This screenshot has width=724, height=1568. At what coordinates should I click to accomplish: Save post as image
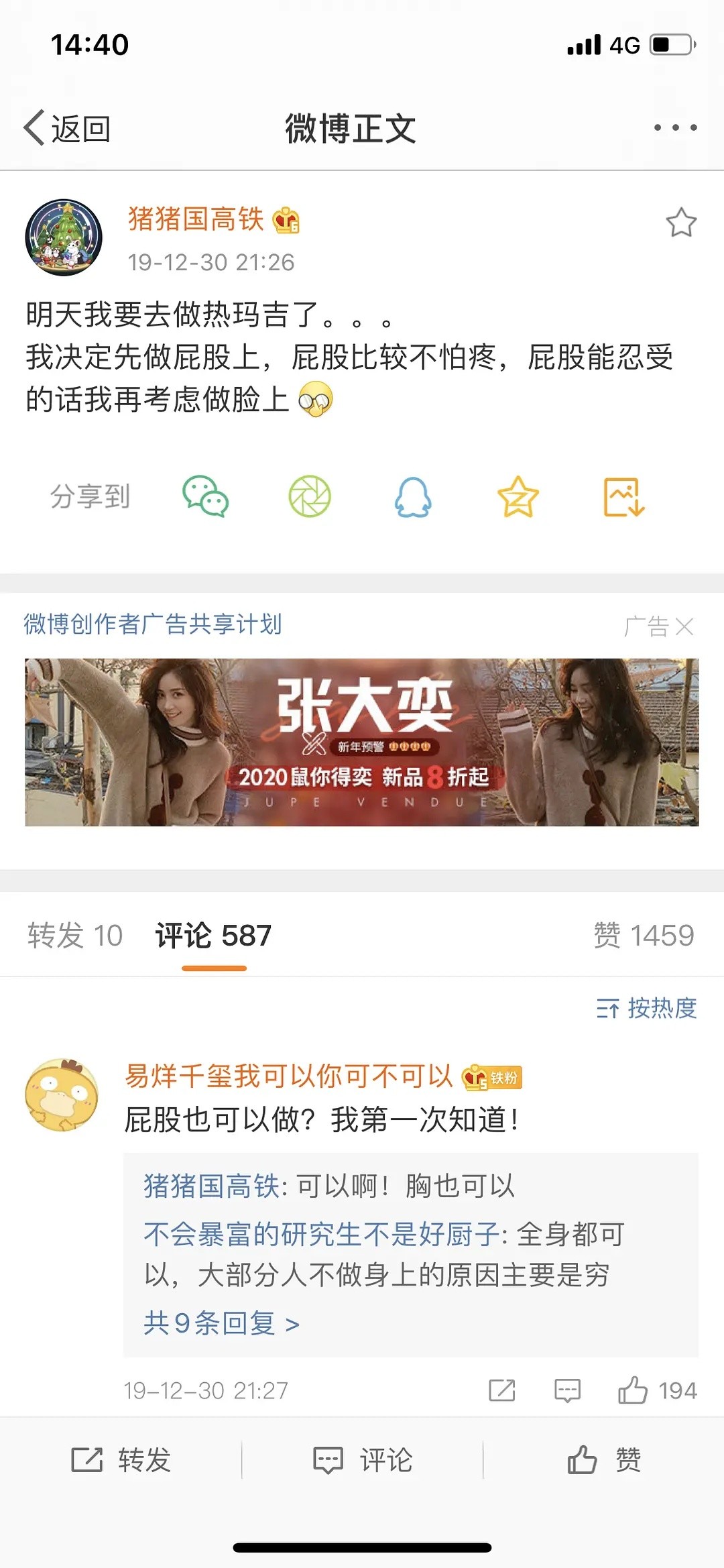(623, 497)
